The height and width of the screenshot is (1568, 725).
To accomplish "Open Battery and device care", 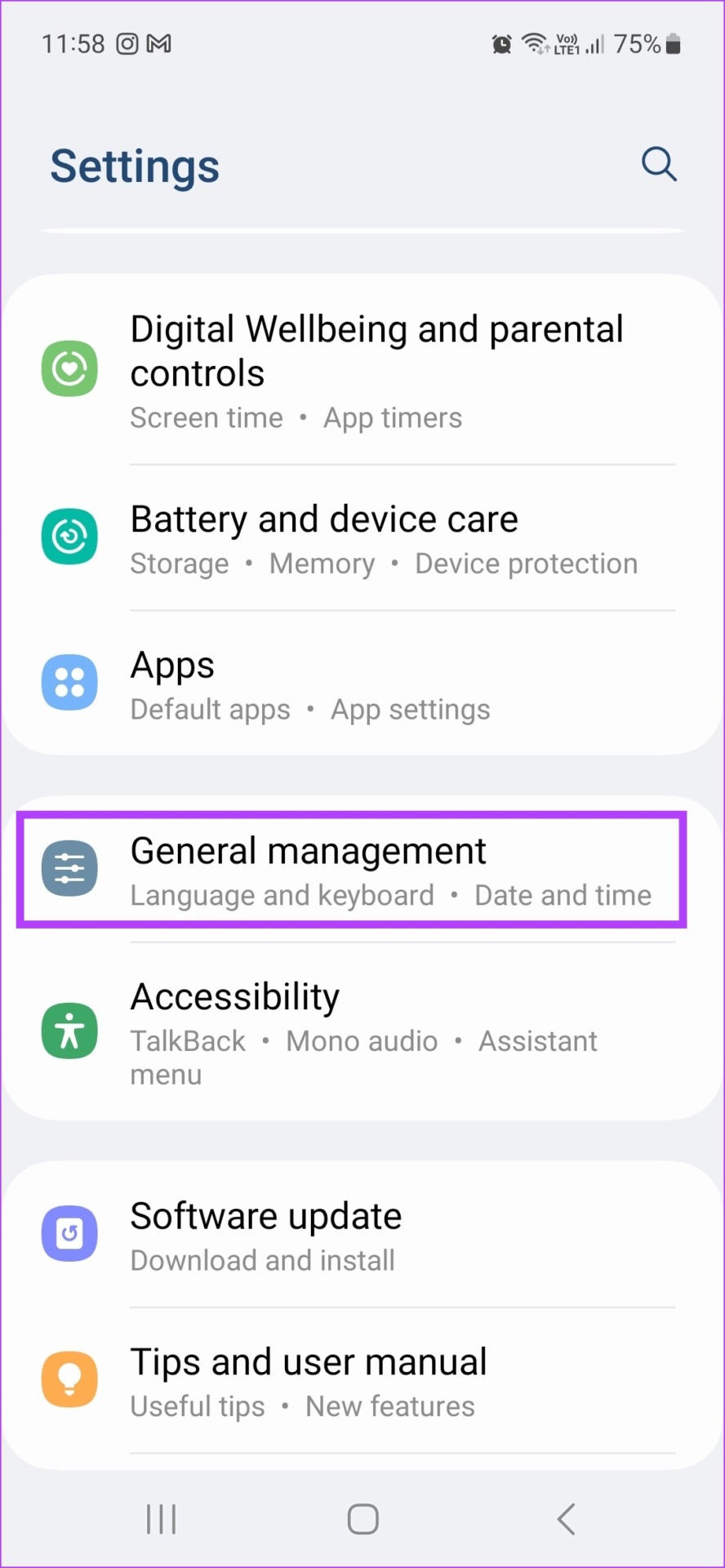I will point(362,539).
